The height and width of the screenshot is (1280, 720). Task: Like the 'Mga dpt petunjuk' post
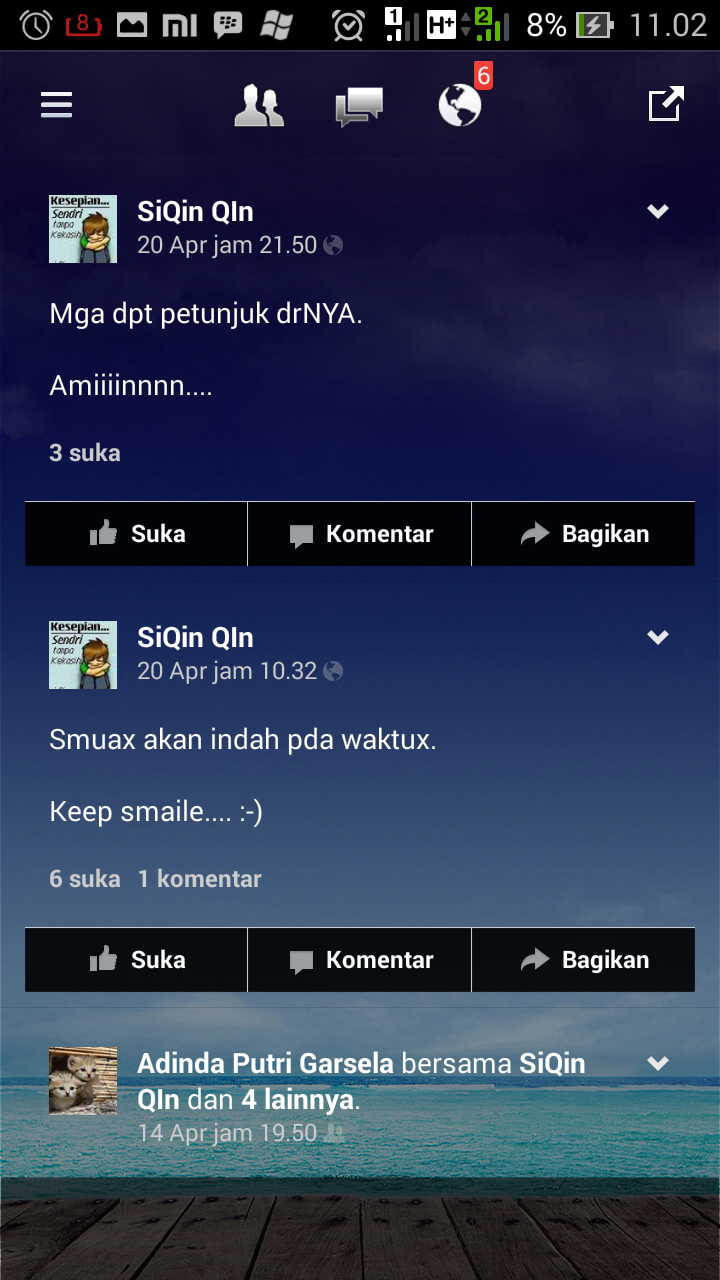click(137, 534)
